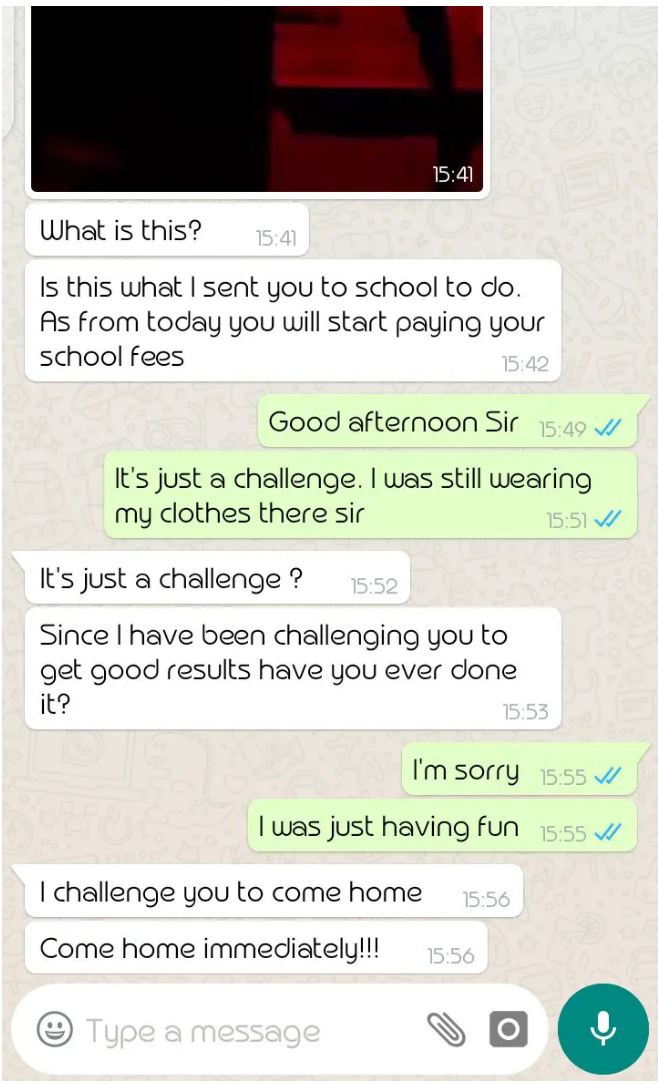This screenshot has width=658, height=1084.
Task: Tap the voice message microphone button
Action: pos(603,1029)
